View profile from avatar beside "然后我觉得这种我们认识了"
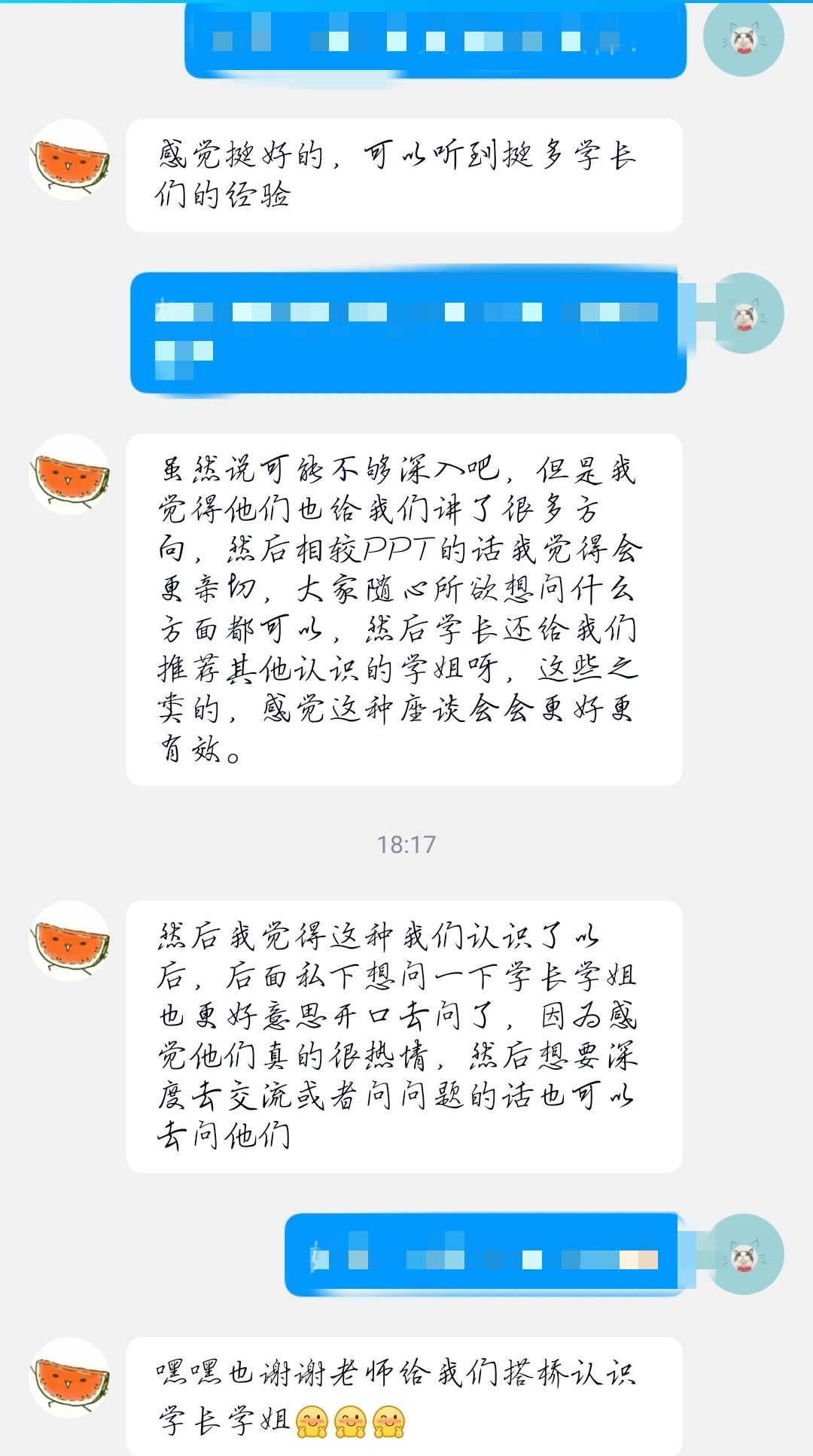Screen dimensions: 813x1456 point(69,941)
